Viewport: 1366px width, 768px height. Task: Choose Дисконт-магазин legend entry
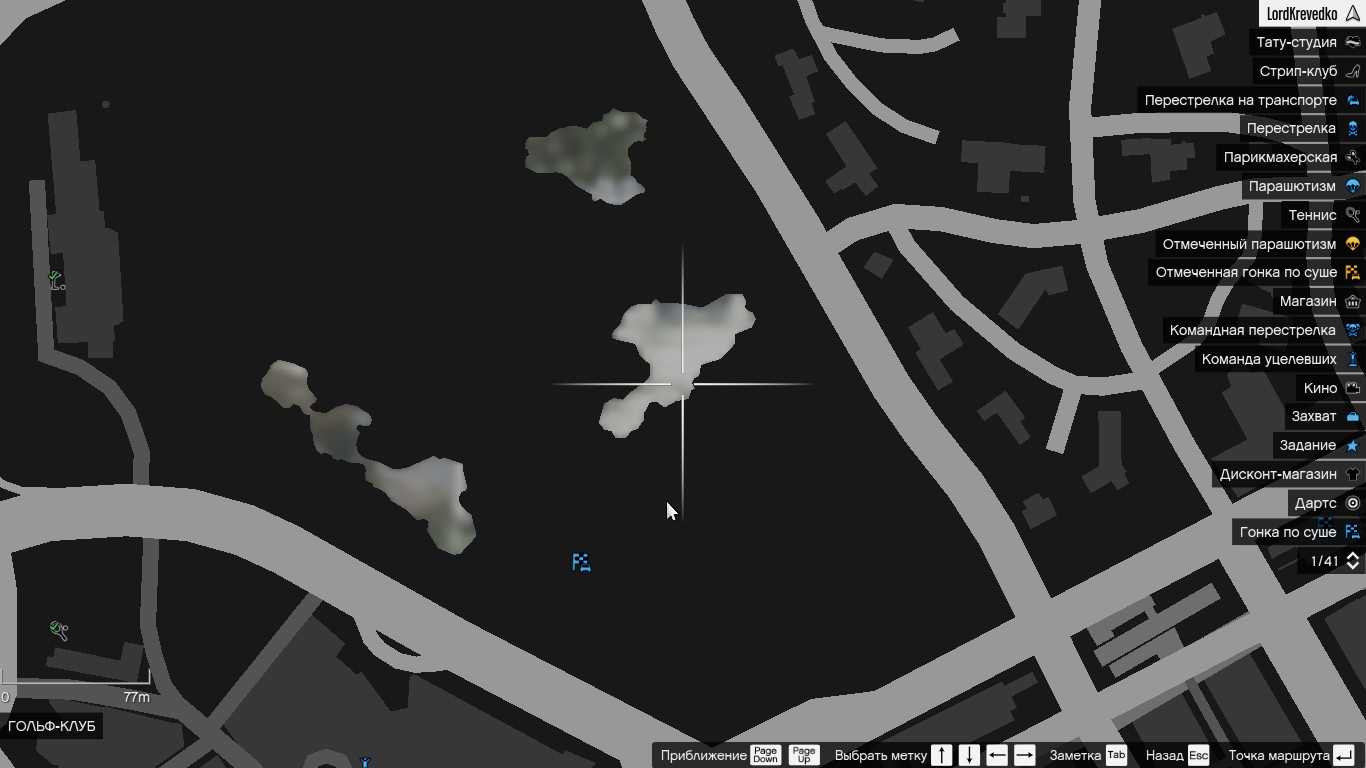pos(1278,474)
